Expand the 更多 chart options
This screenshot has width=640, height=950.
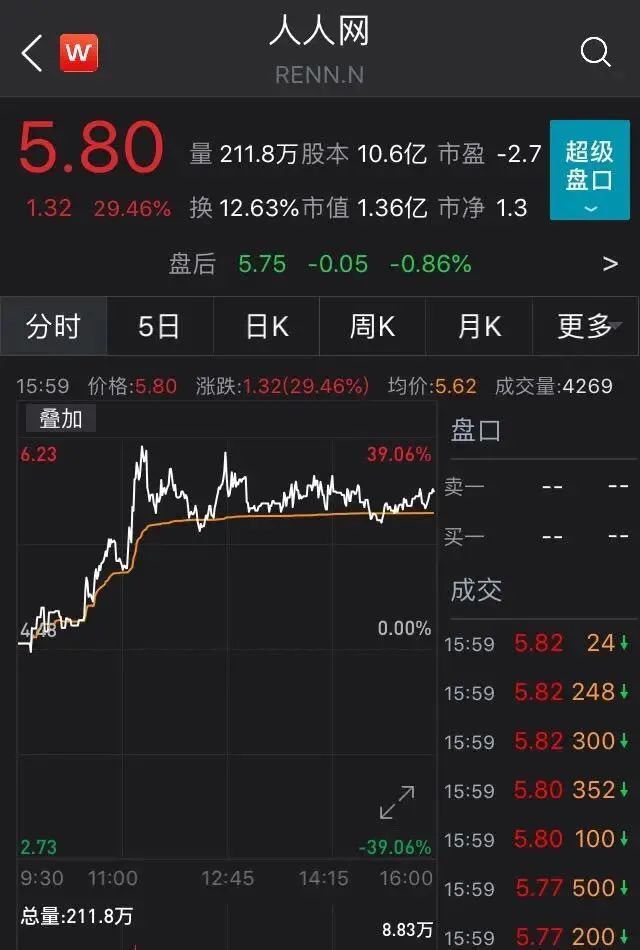pyautogui.click(x=589, y=326)
